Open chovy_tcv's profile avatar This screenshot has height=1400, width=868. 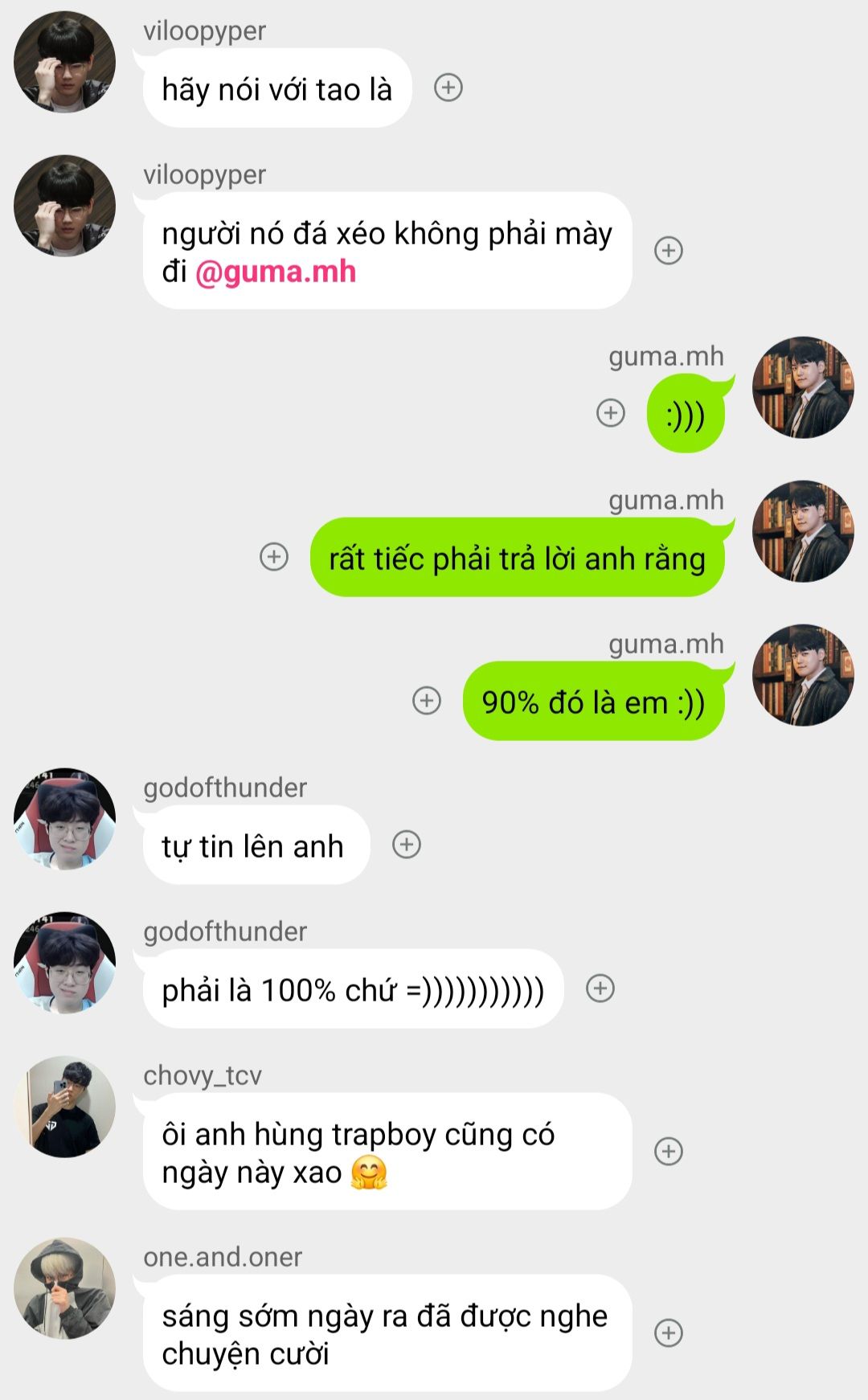65,1107
